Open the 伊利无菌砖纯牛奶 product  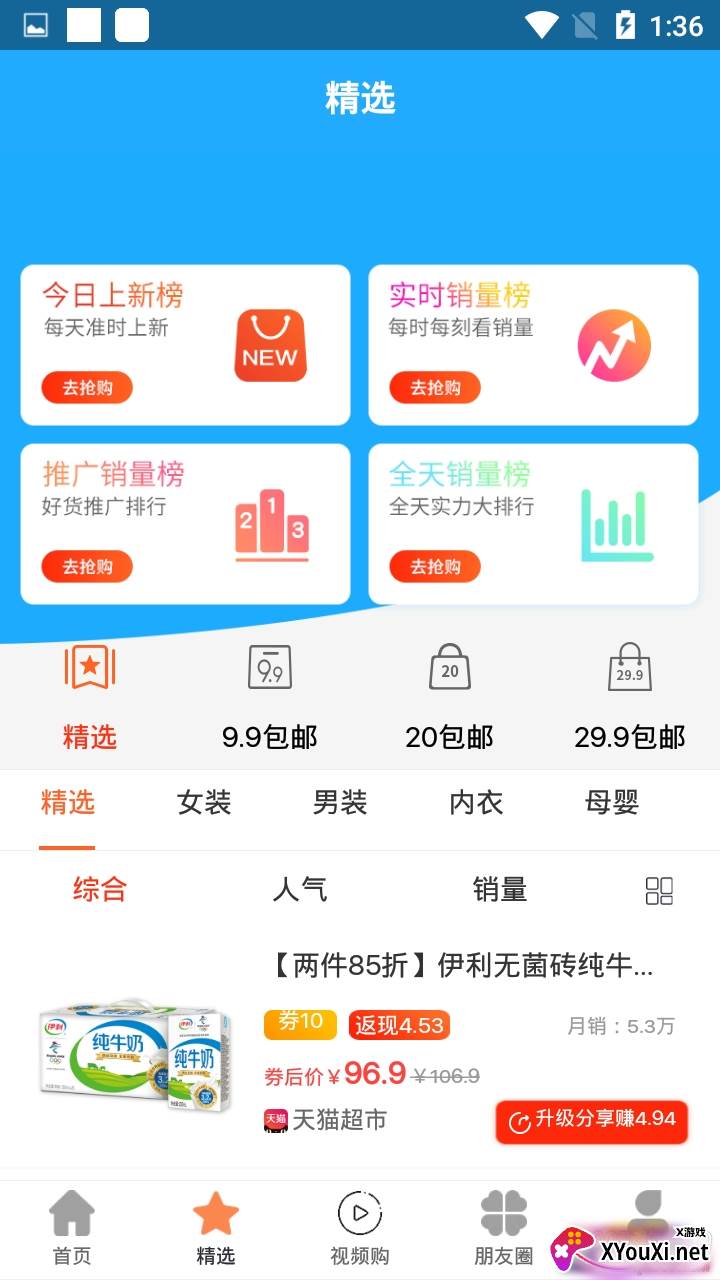(x=461, y=966)
